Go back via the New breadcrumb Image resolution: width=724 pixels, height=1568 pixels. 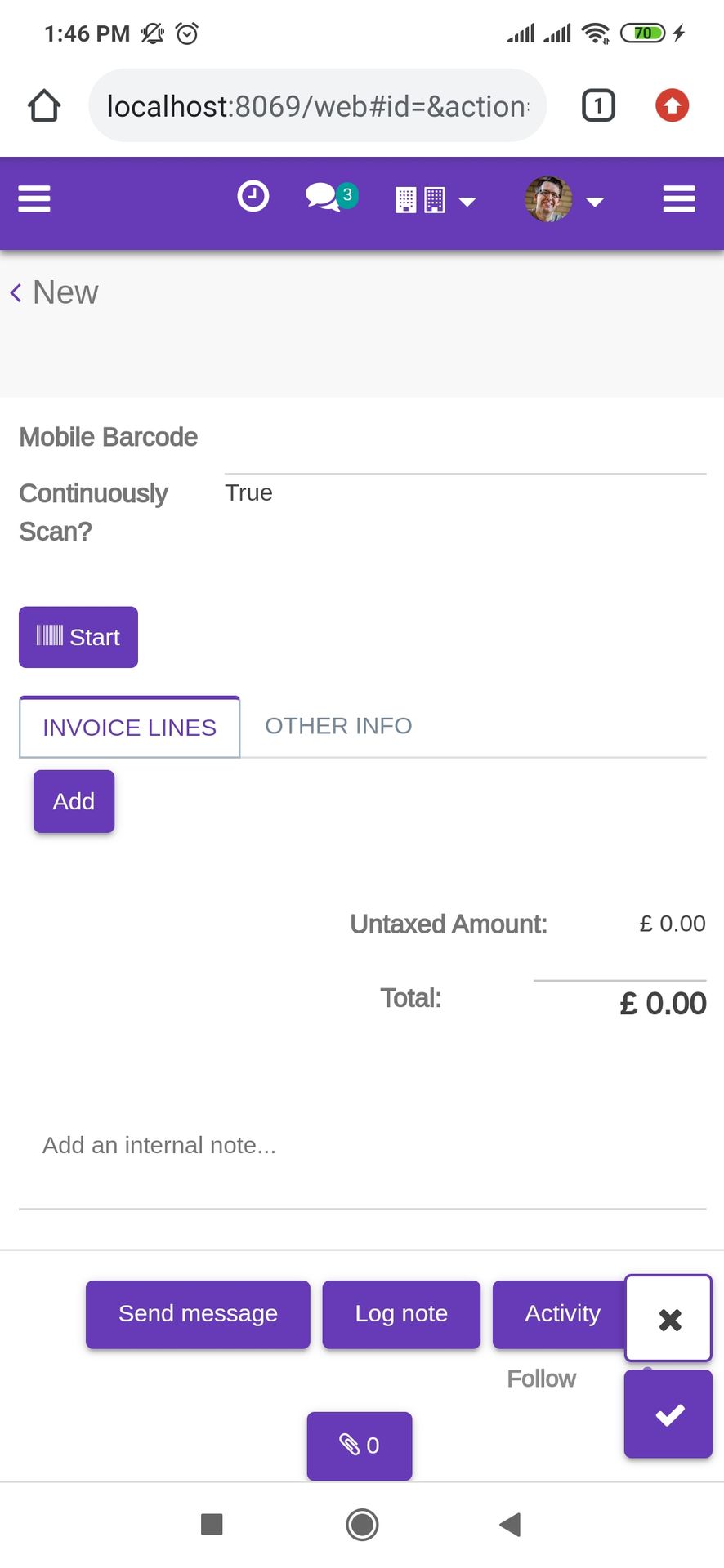click(x=54, y=292)
